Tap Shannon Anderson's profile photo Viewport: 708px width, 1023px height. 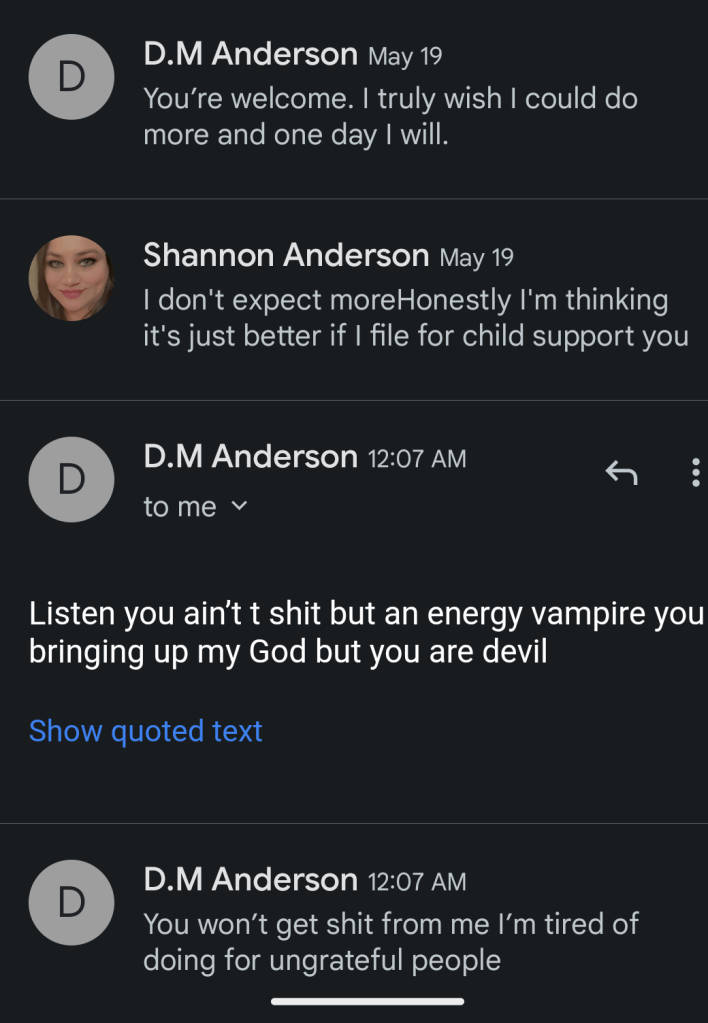(71, 278)
